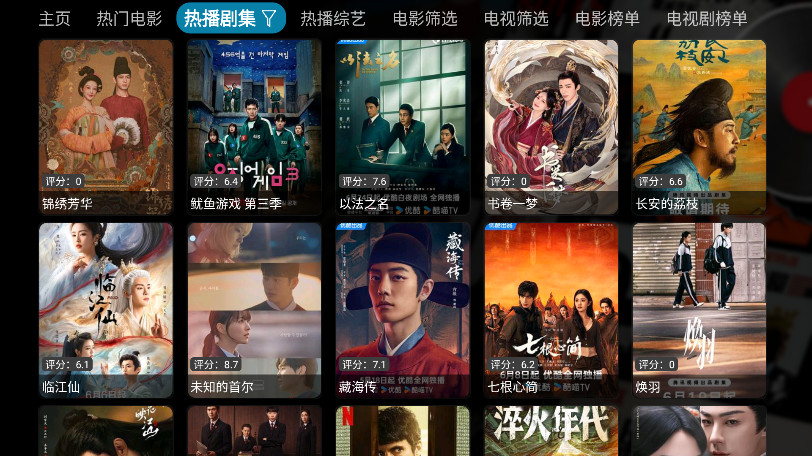Select the 以法之名 poster

[x=402, y=125]
